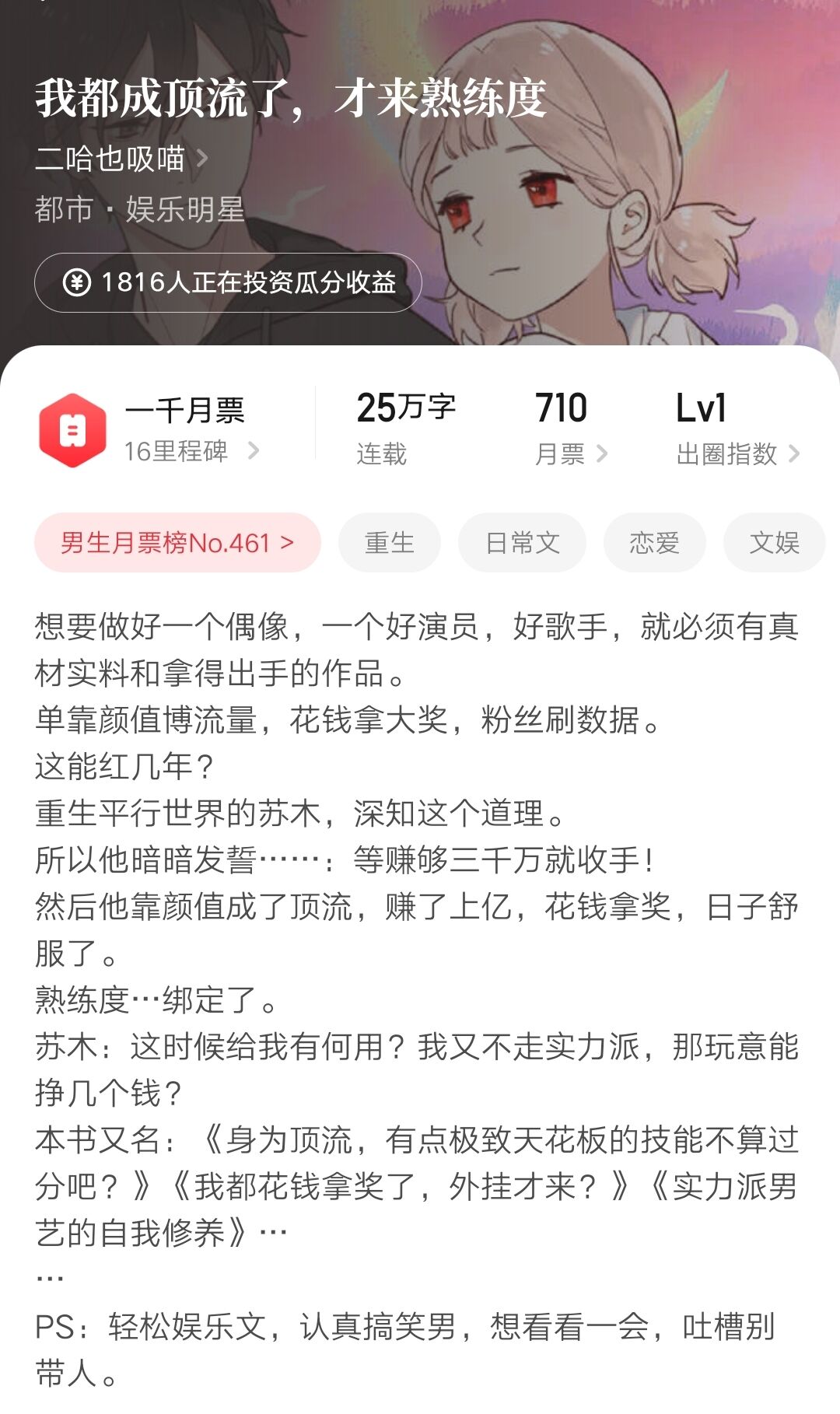840x1414 pixels.
Task: Click the 文娱 tag
Action: [774, 543]
